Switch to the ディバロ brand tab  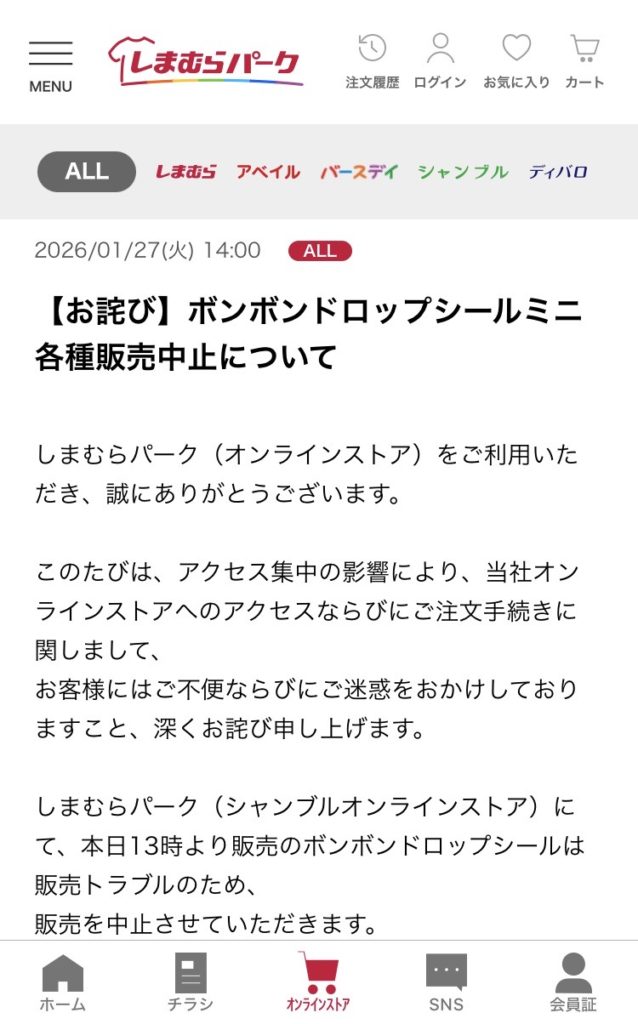(558, 172)
